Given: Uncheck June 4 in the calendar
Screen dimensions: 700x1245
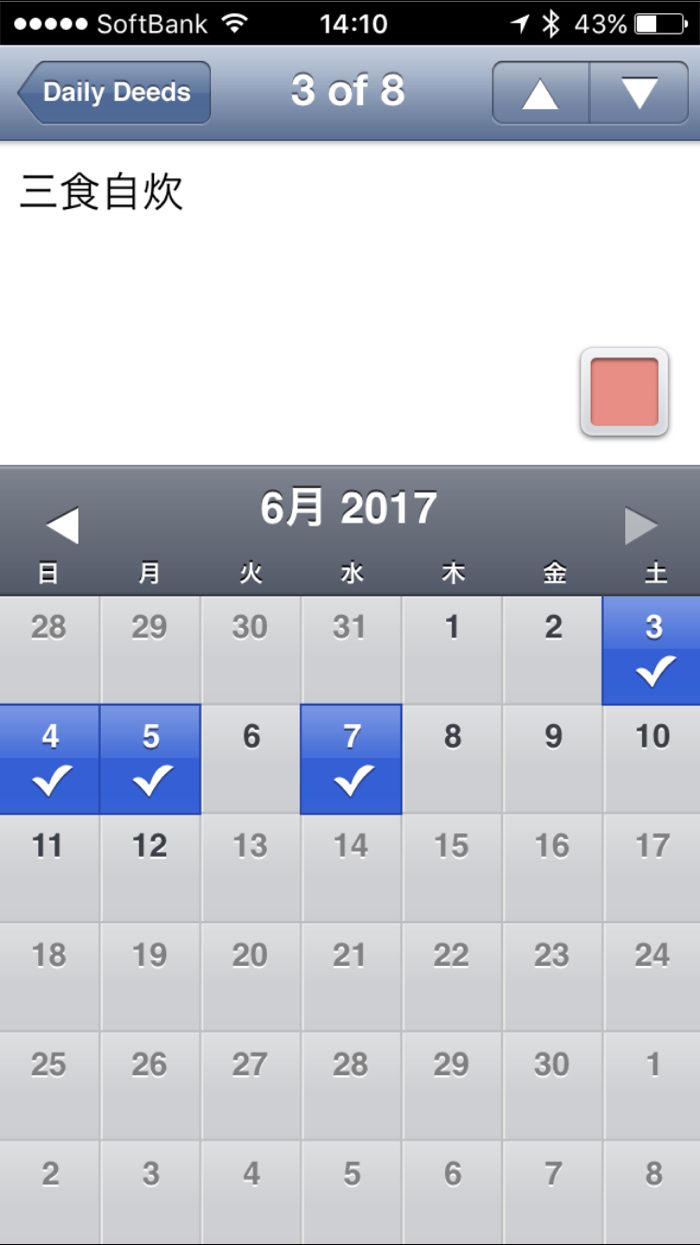Looking at the screenshot, I should click(50, 759).
